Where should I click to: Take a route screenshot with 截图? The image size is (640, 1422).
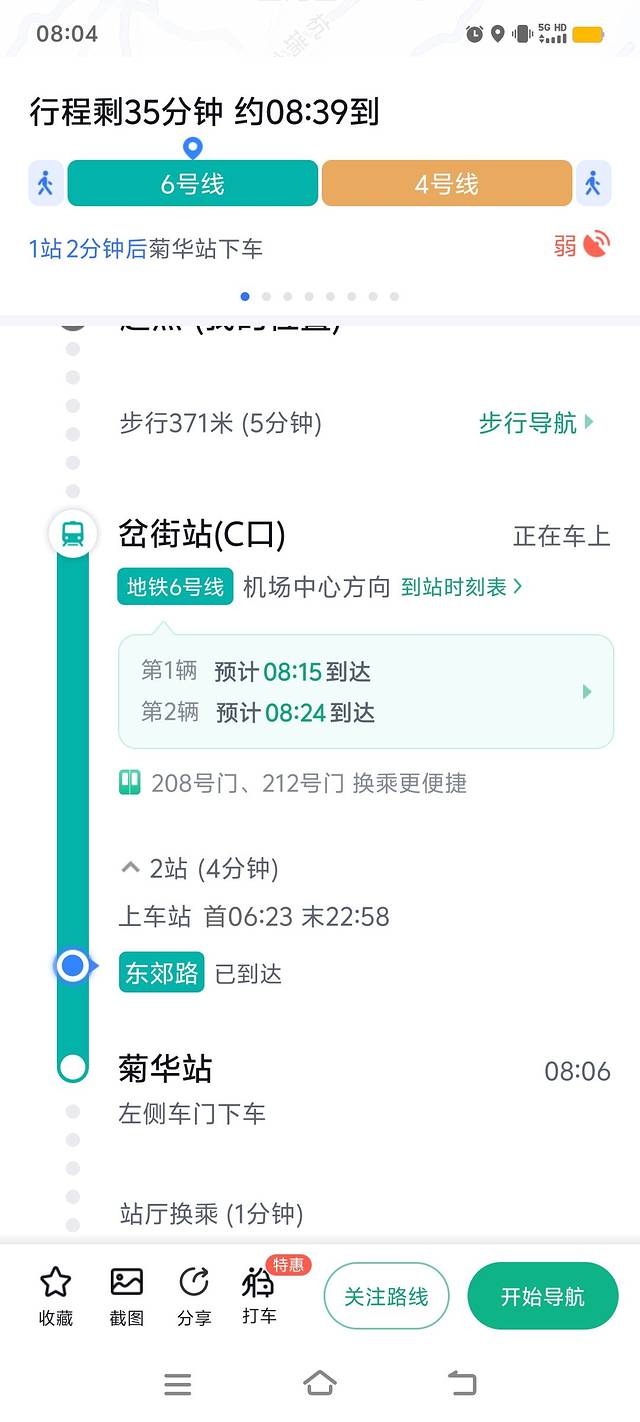tap(127, 1296)
